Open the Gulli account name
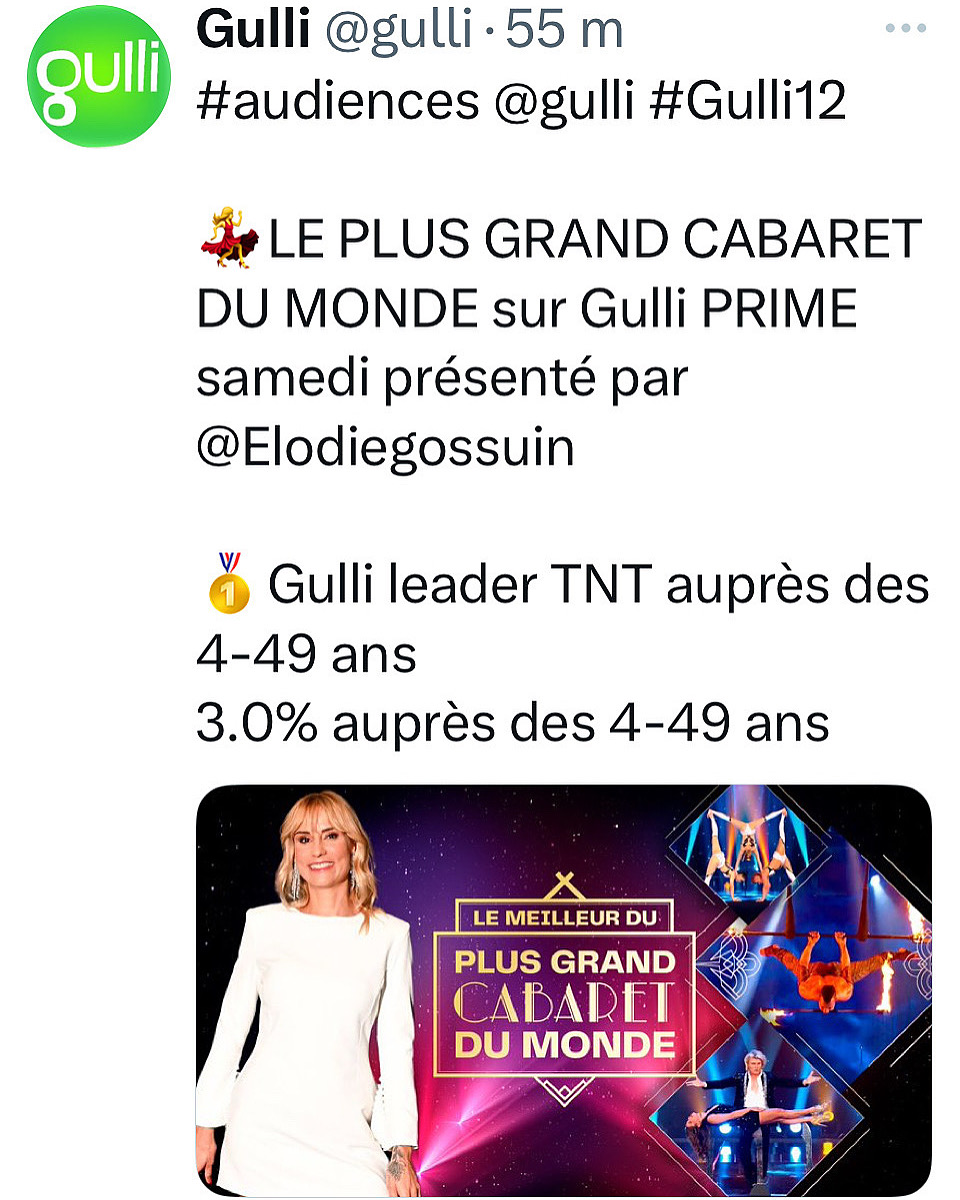 pyautogui.click(x=253, y=32)
